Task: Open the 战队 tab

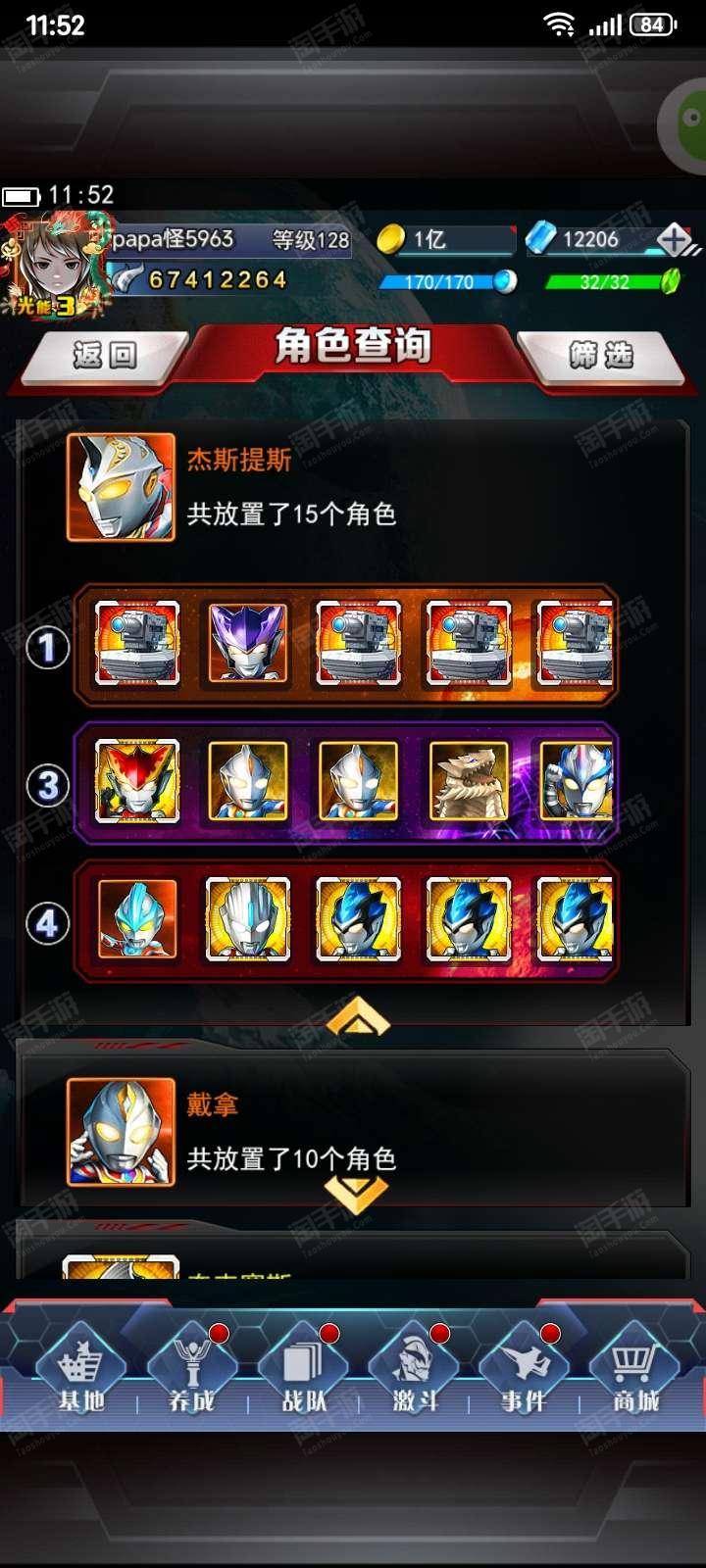Action: click(x=302, y=1370)
